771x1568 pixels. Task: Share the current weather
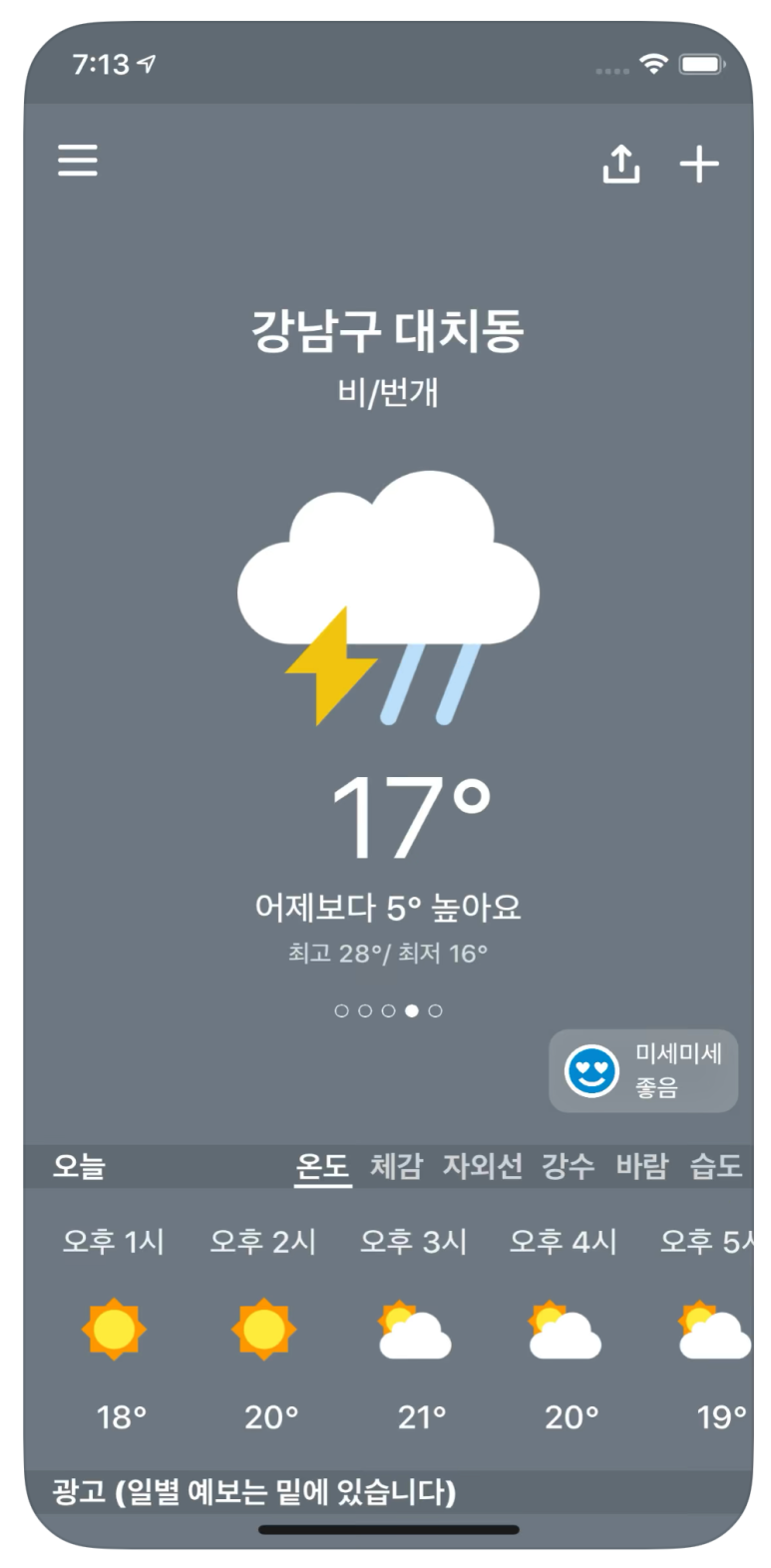pos(620,164)
